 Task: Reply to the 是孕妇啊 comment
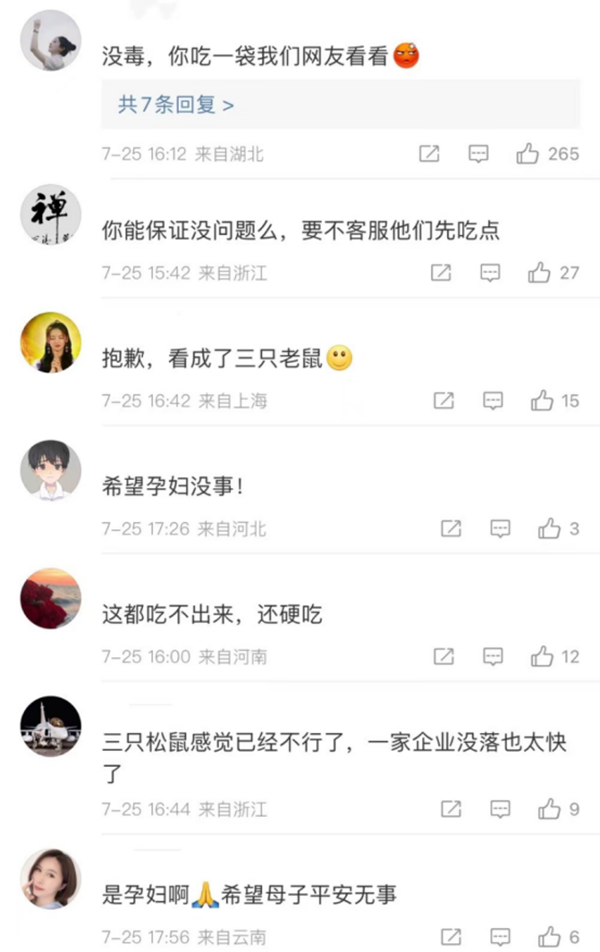click(500, 937)
